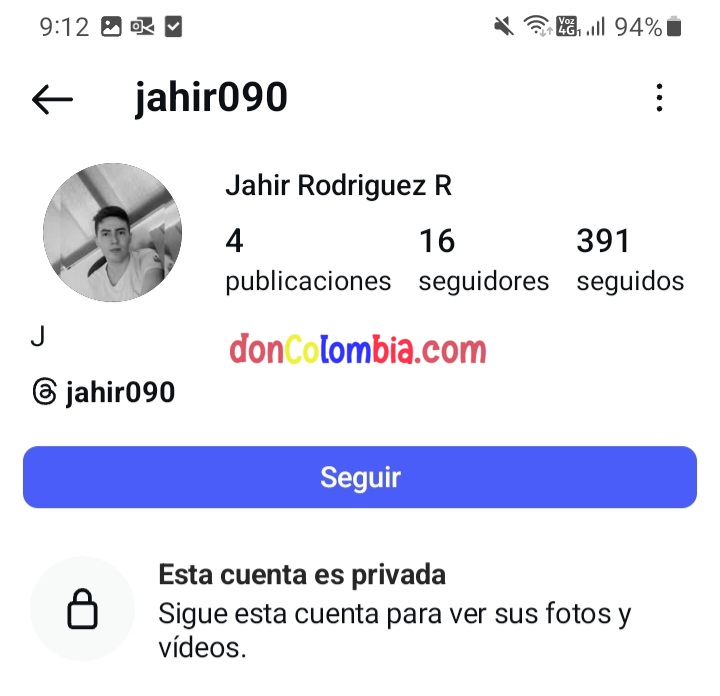Go back using the arrow icon
Viewport: 720px width, 696px height.
[52, 98]
